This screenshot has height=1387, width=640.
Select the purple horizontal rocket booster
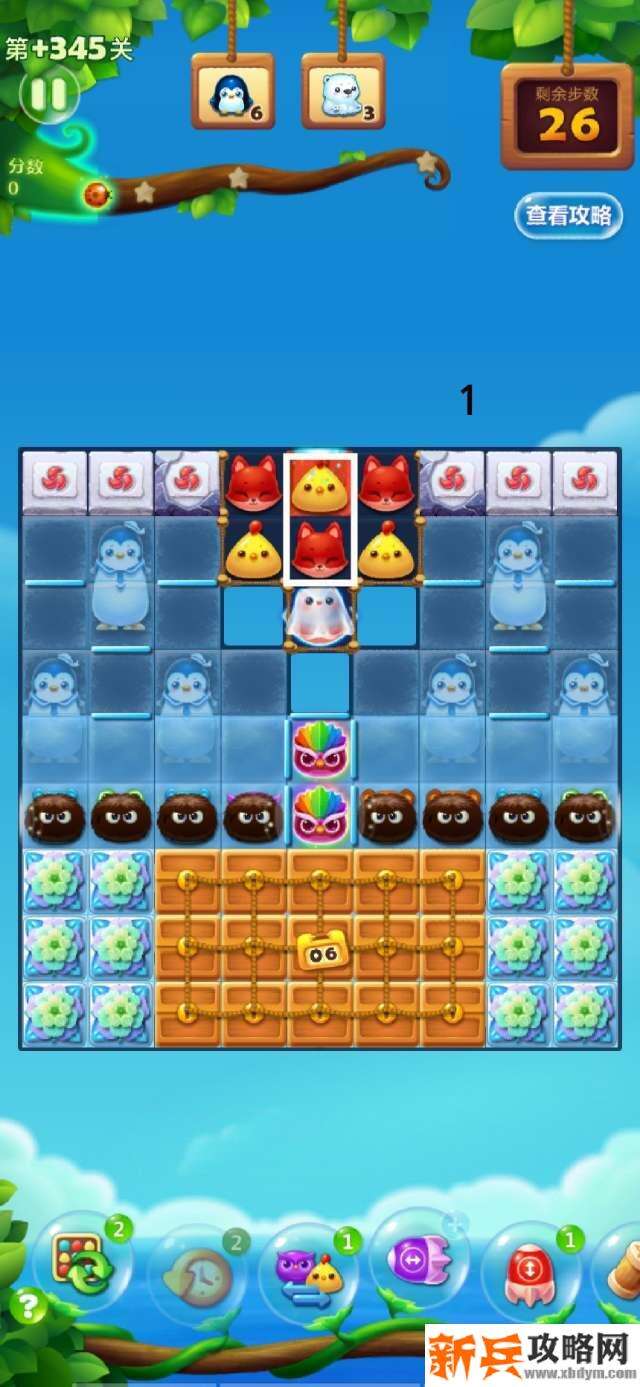[420, 1261]
